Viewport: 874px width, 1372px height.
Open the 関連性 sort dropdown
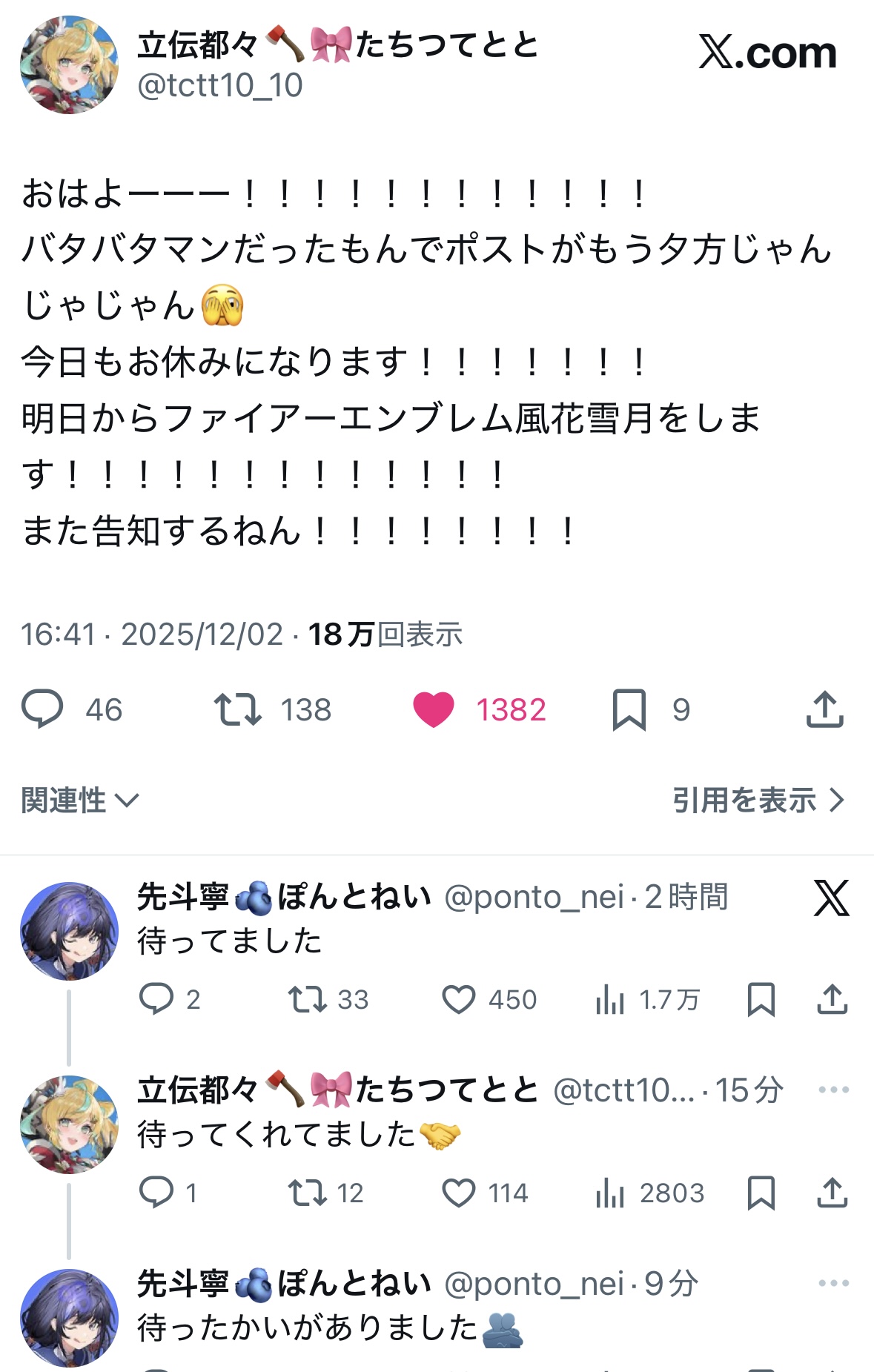(79, 801)
